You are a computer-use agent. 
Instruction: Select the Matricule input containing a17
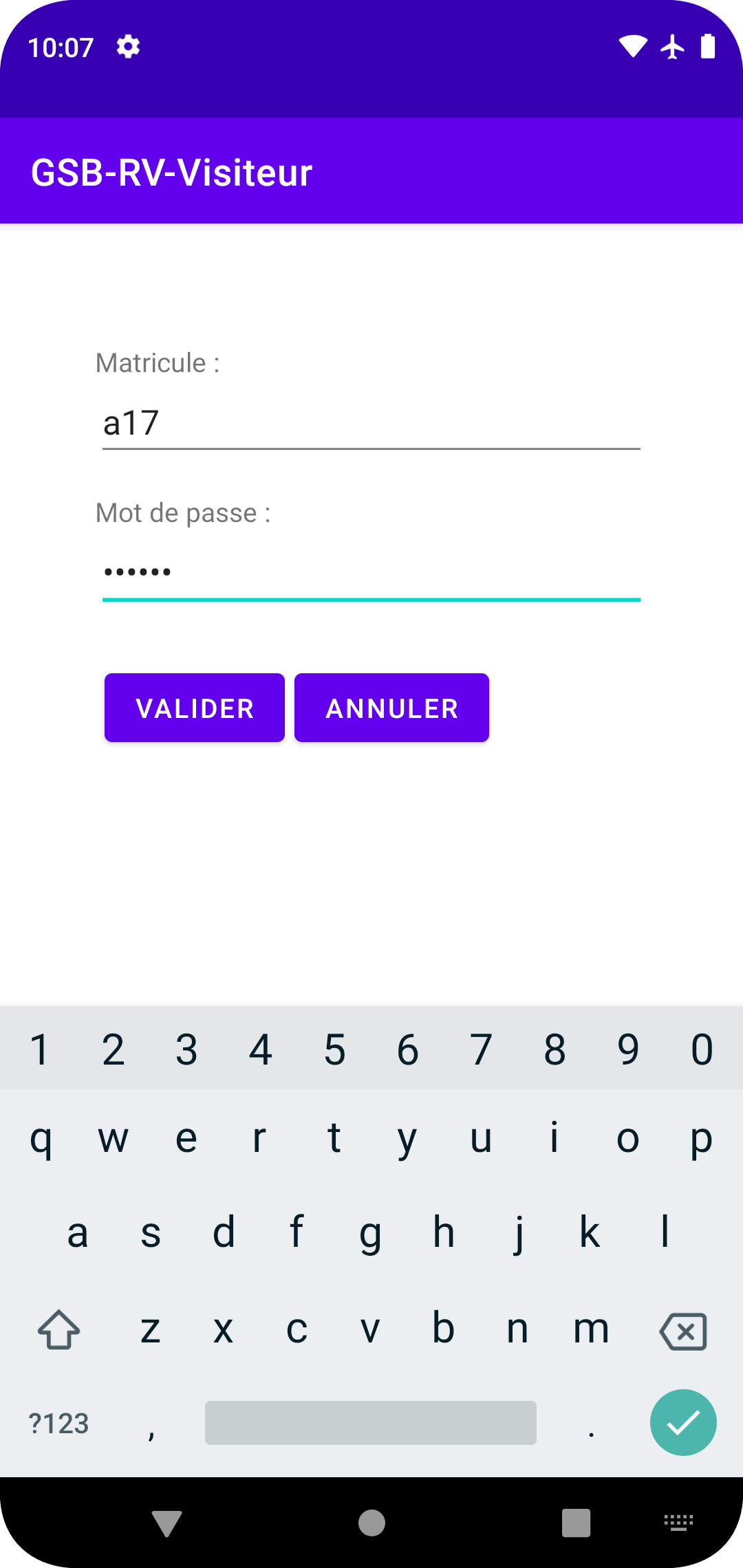(371, 423)
